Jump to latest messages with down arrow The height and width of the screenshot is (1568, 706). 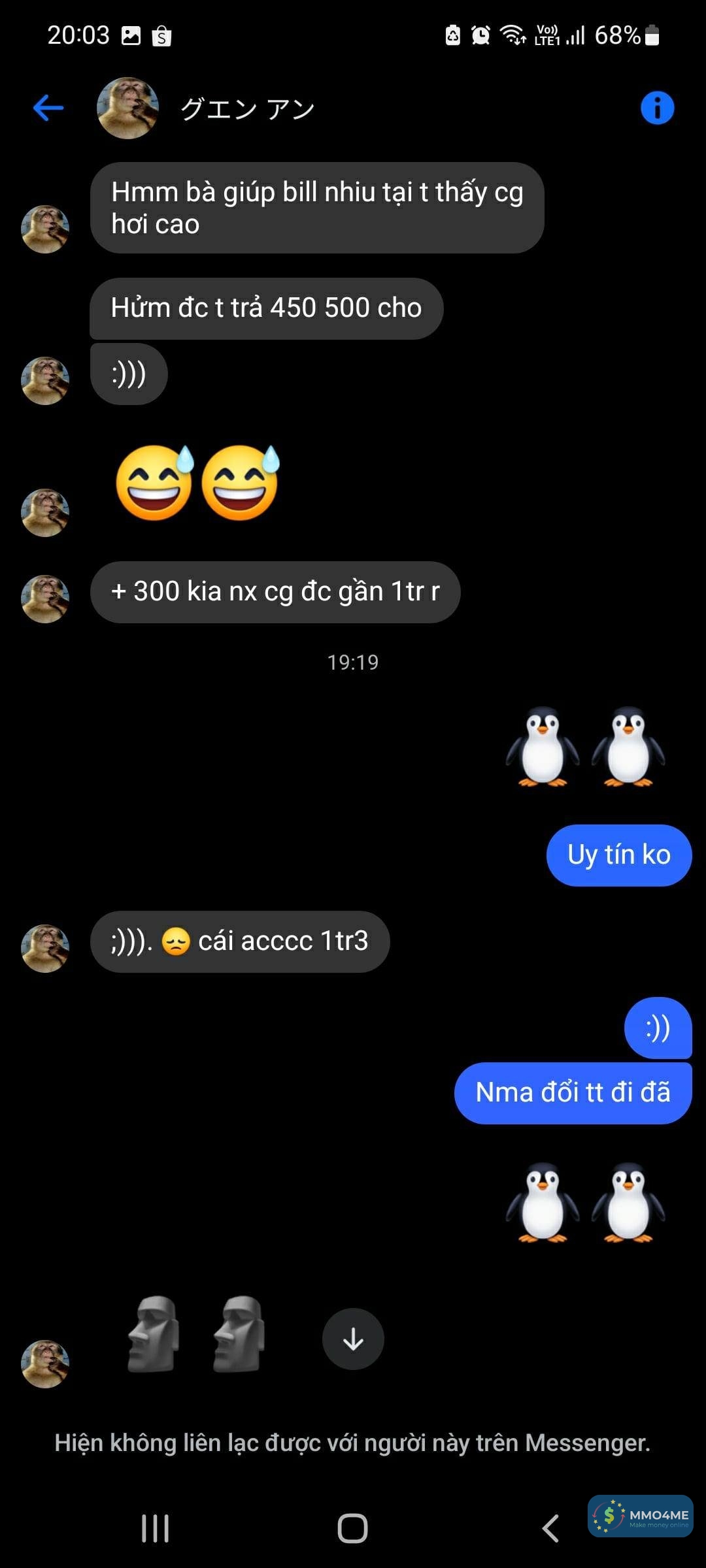(353, 1339)
